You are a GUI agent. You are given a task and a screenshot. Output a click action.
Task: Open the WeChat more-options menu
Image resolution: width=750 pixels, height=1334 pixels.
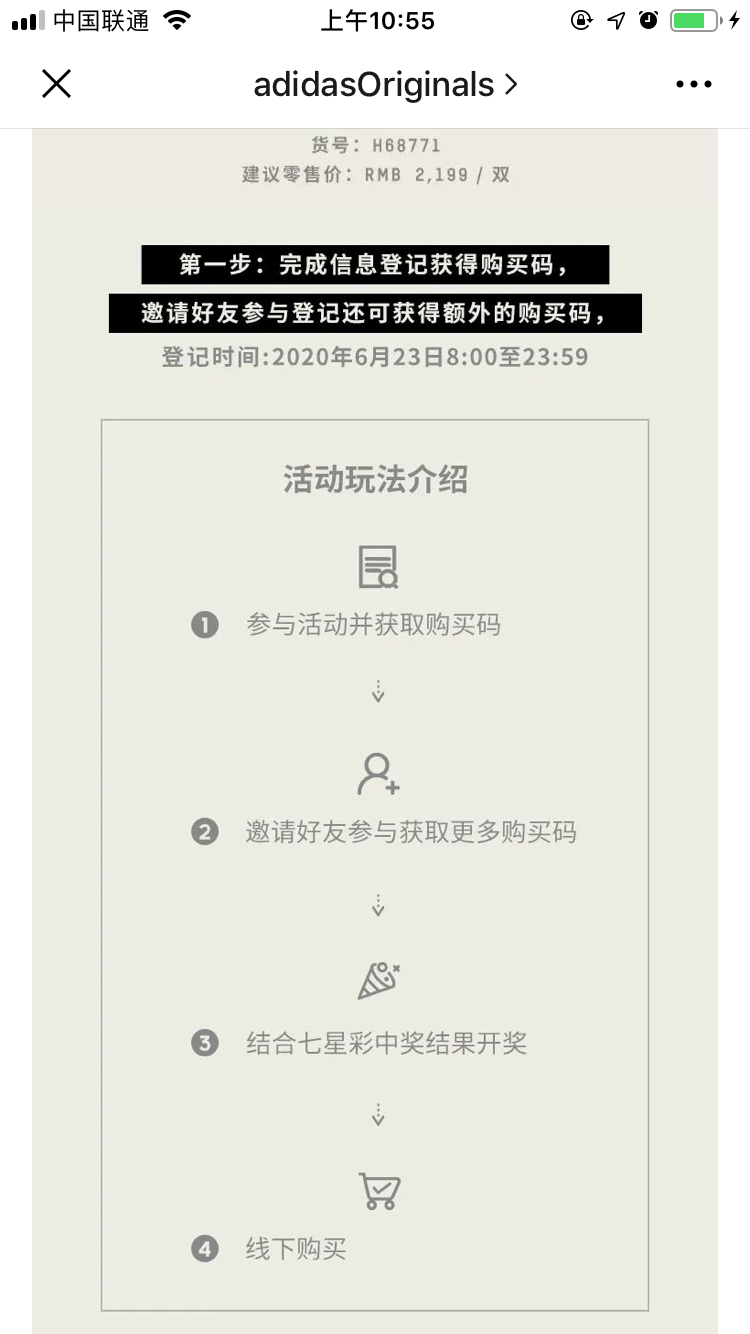[693, 84]
